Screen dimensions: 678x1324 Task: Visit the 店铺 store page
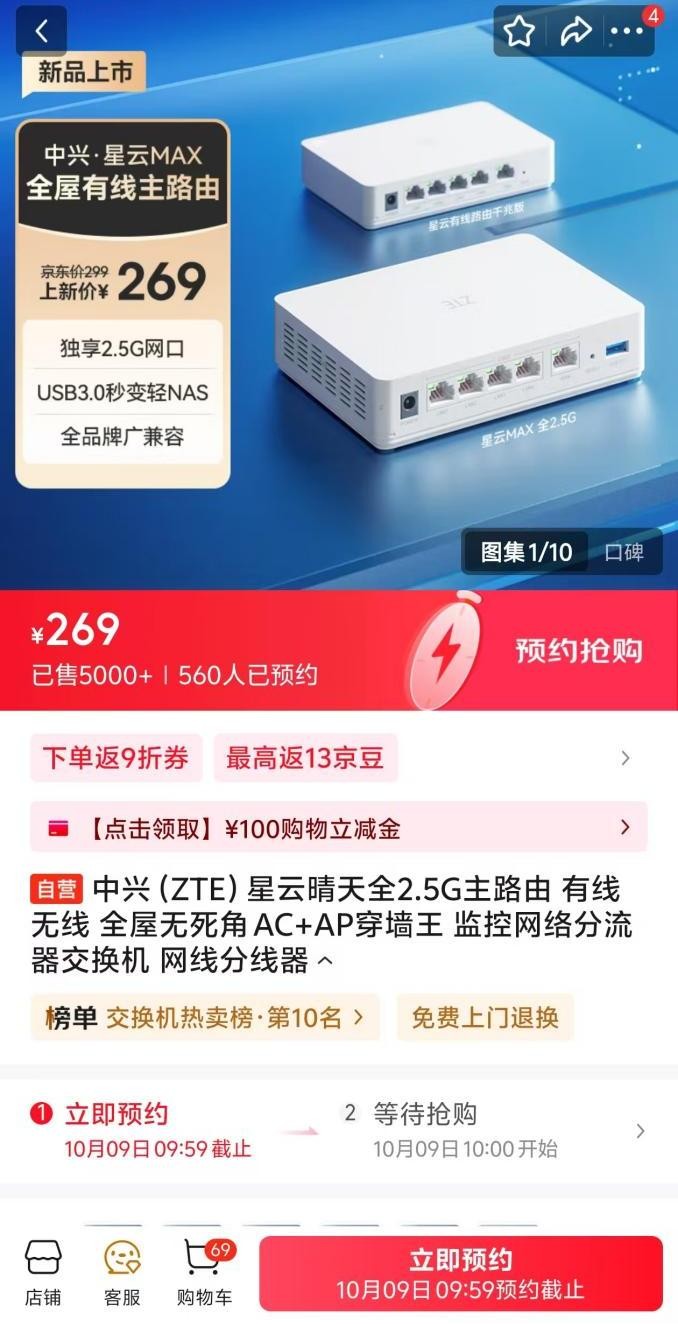click(42, 1272)
